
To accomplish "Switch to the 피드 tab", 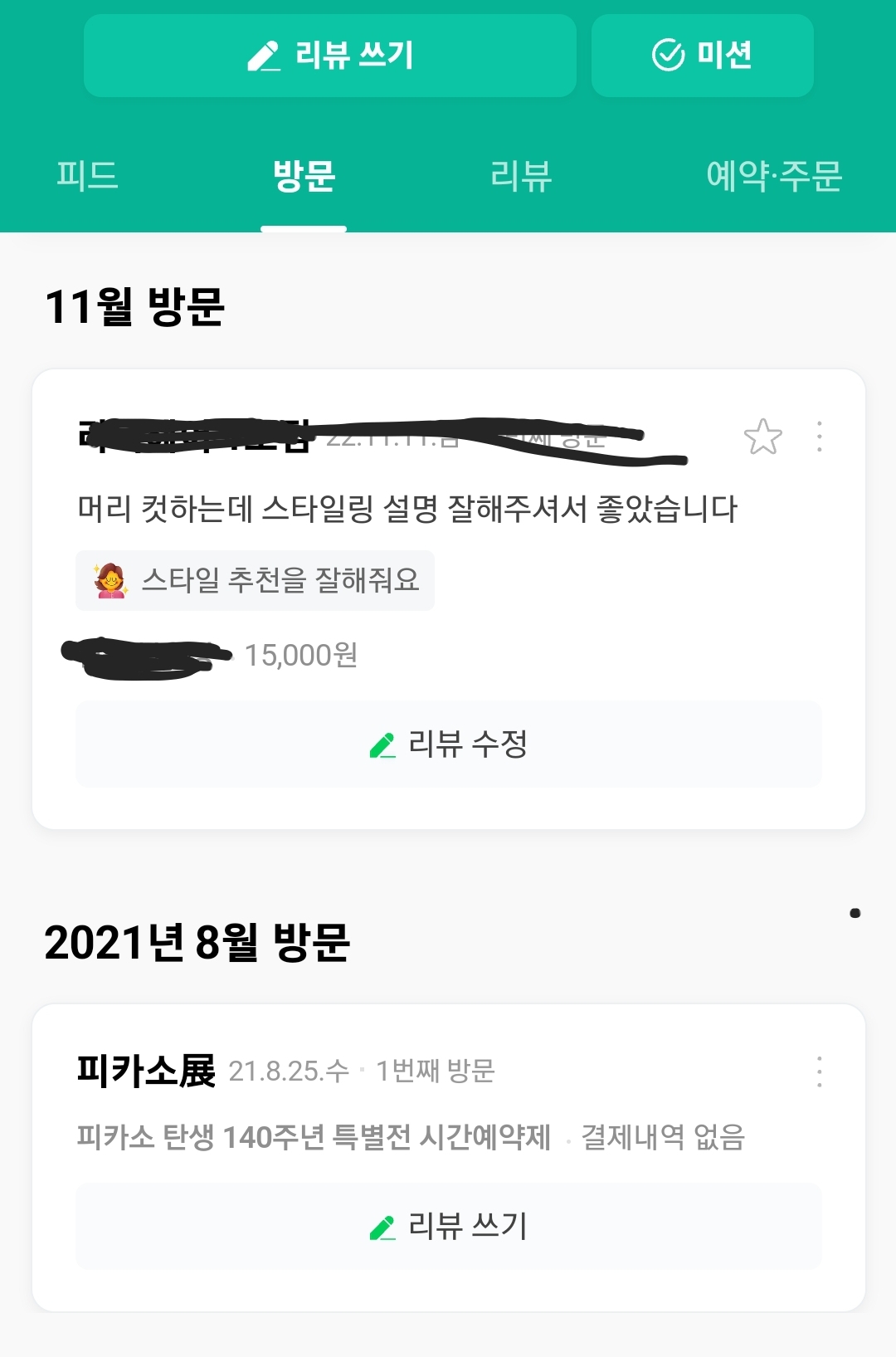I will pos(87,176).
